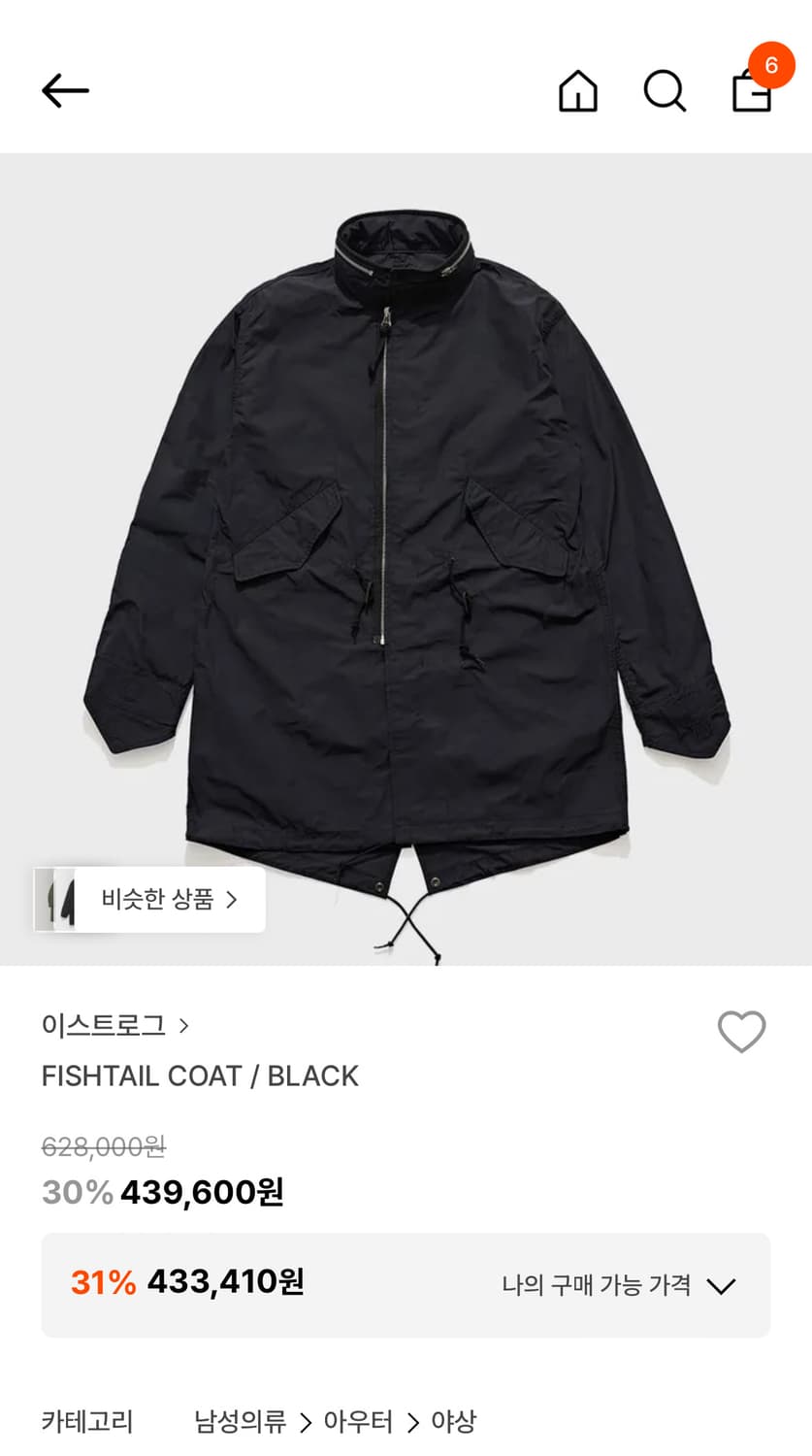This screenshot has width=812, height=1456.
Task: Tap the search magnifier icon
Action: click(666, 90)
